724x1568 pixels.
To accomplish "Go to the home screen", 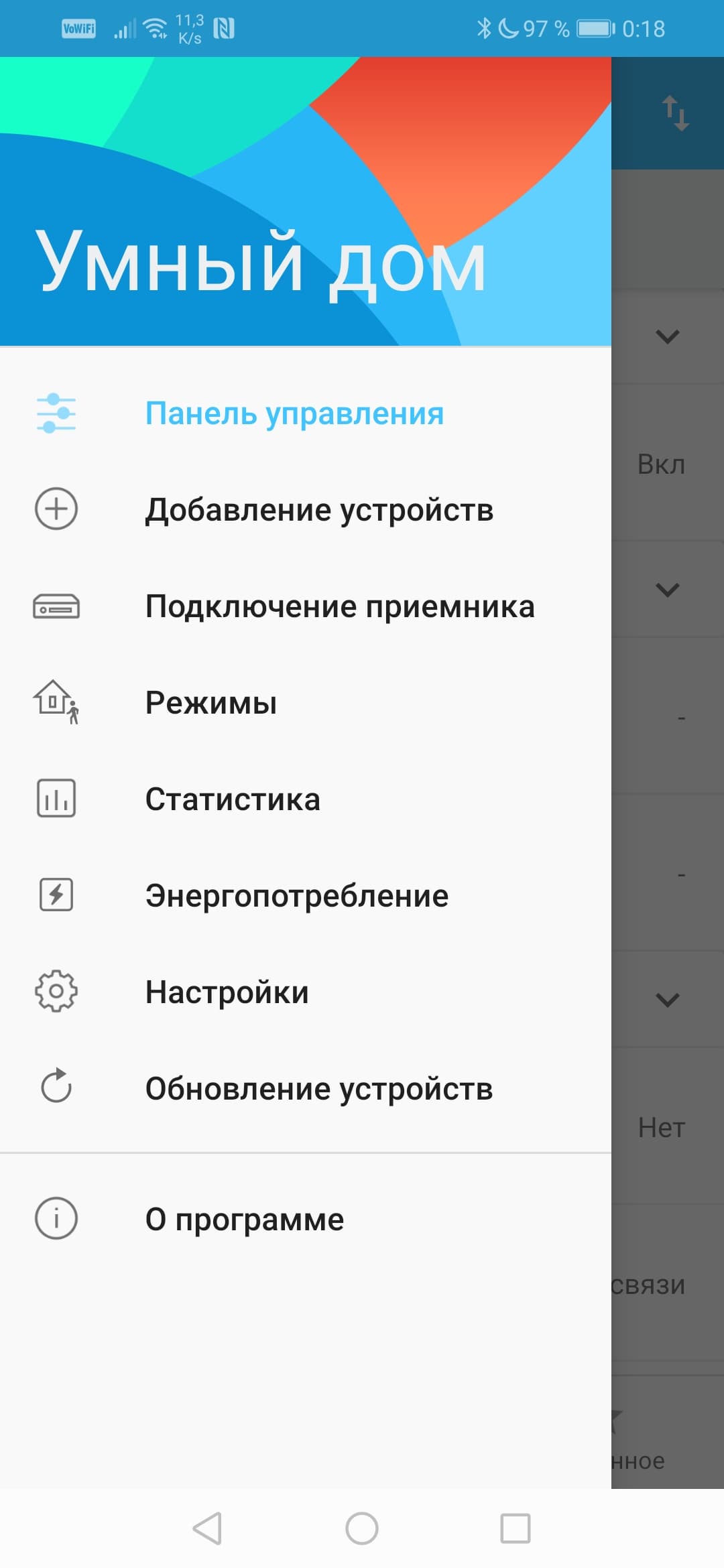I will (x=362, y=1528).
